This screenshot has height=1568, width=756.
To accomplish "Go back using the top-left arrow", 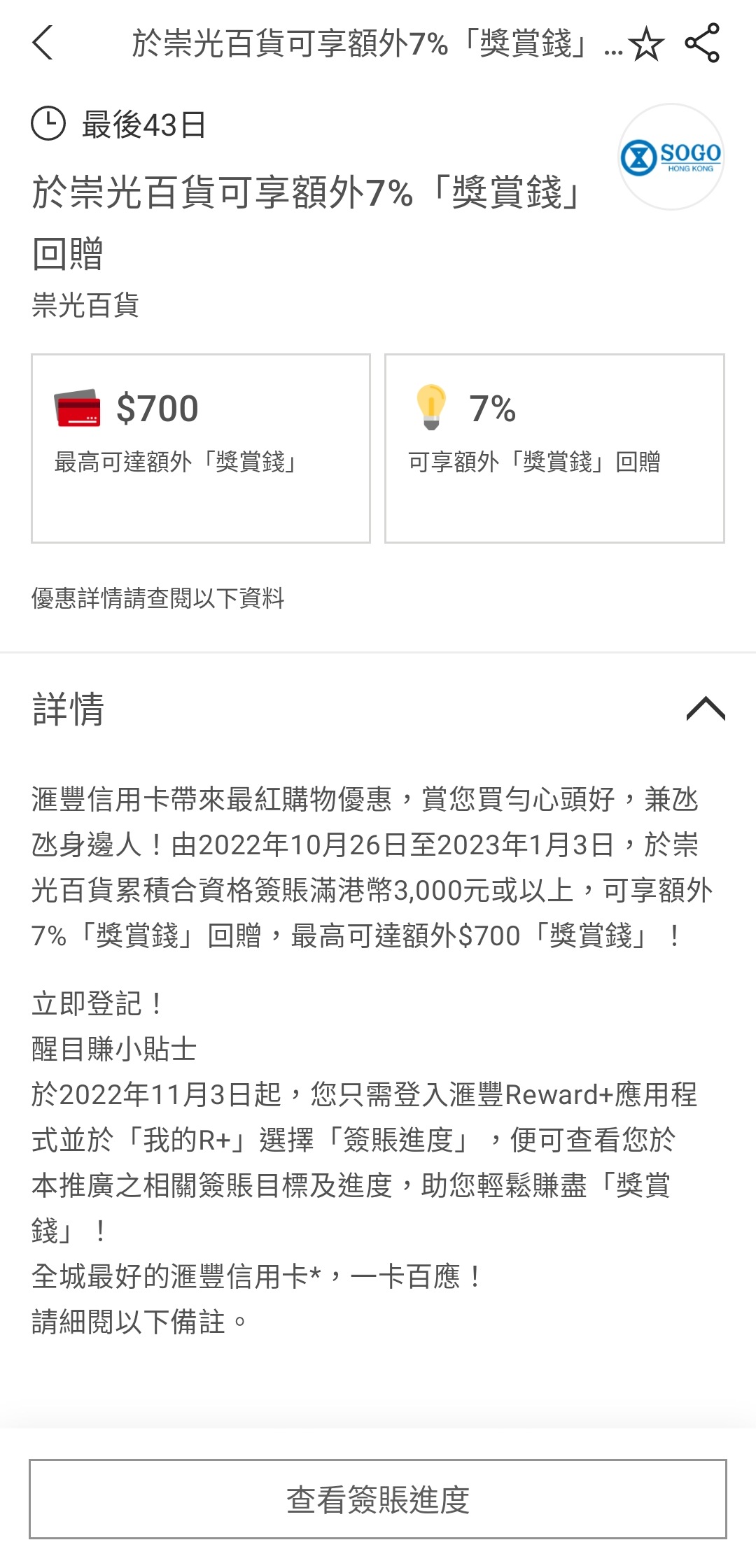I will pyautogui.click(x=43, y=43).
